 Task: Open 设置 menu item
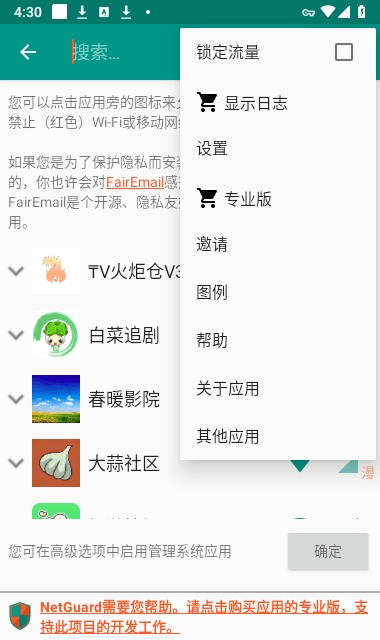tap(278, 149)
